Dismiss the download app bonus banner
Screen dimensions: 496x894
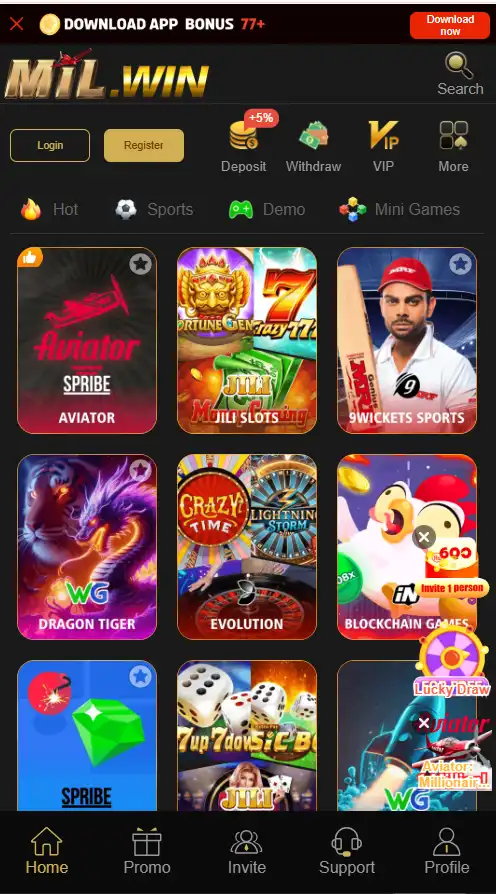coord(17,24)
